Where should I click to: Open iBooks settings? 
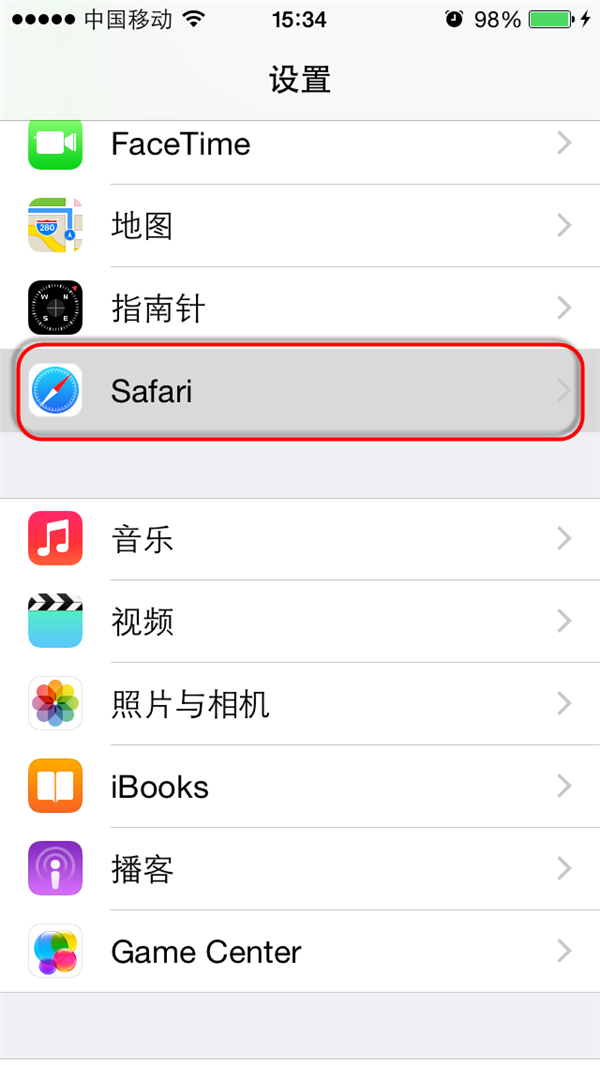pos(300,786)
